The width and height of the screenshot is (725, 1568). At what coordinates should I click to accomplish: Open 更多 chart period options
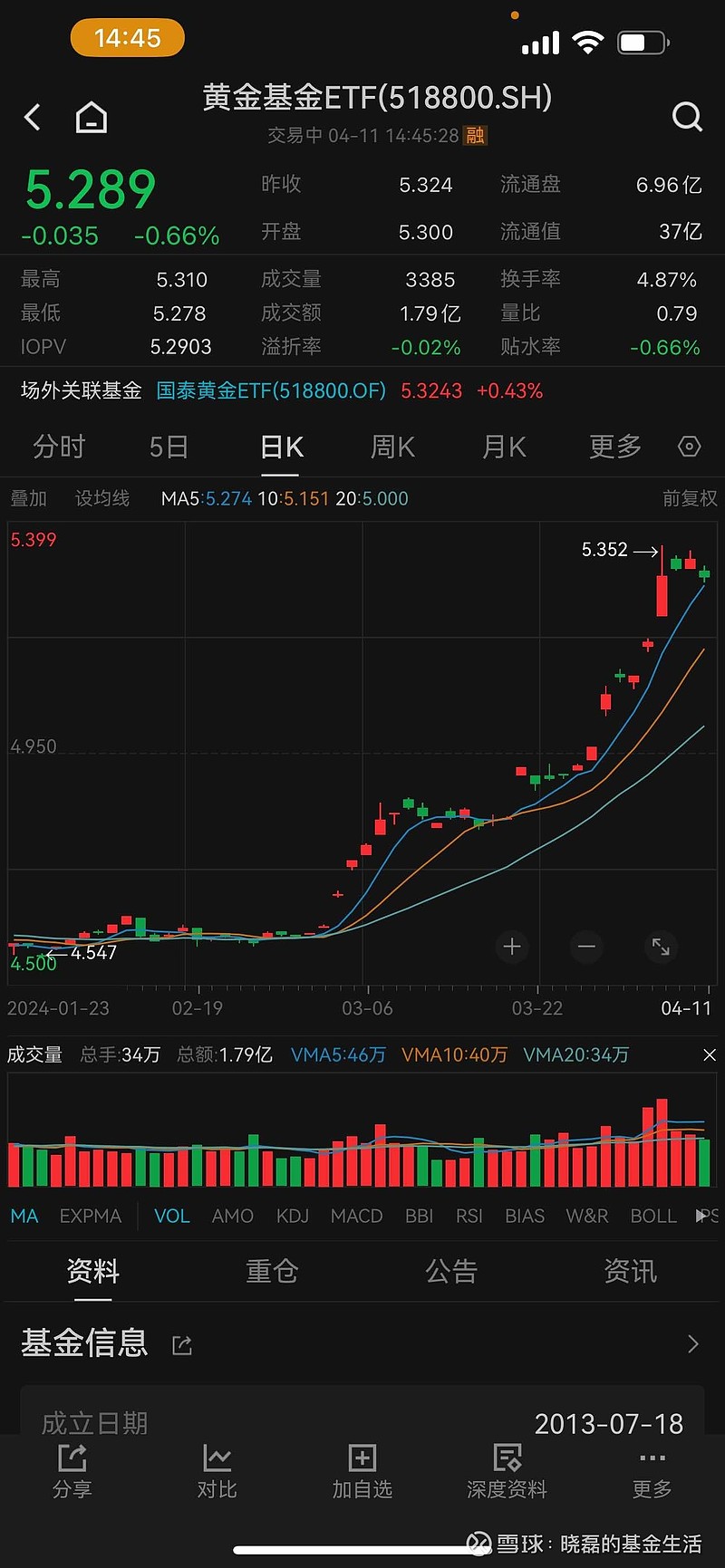614,447
